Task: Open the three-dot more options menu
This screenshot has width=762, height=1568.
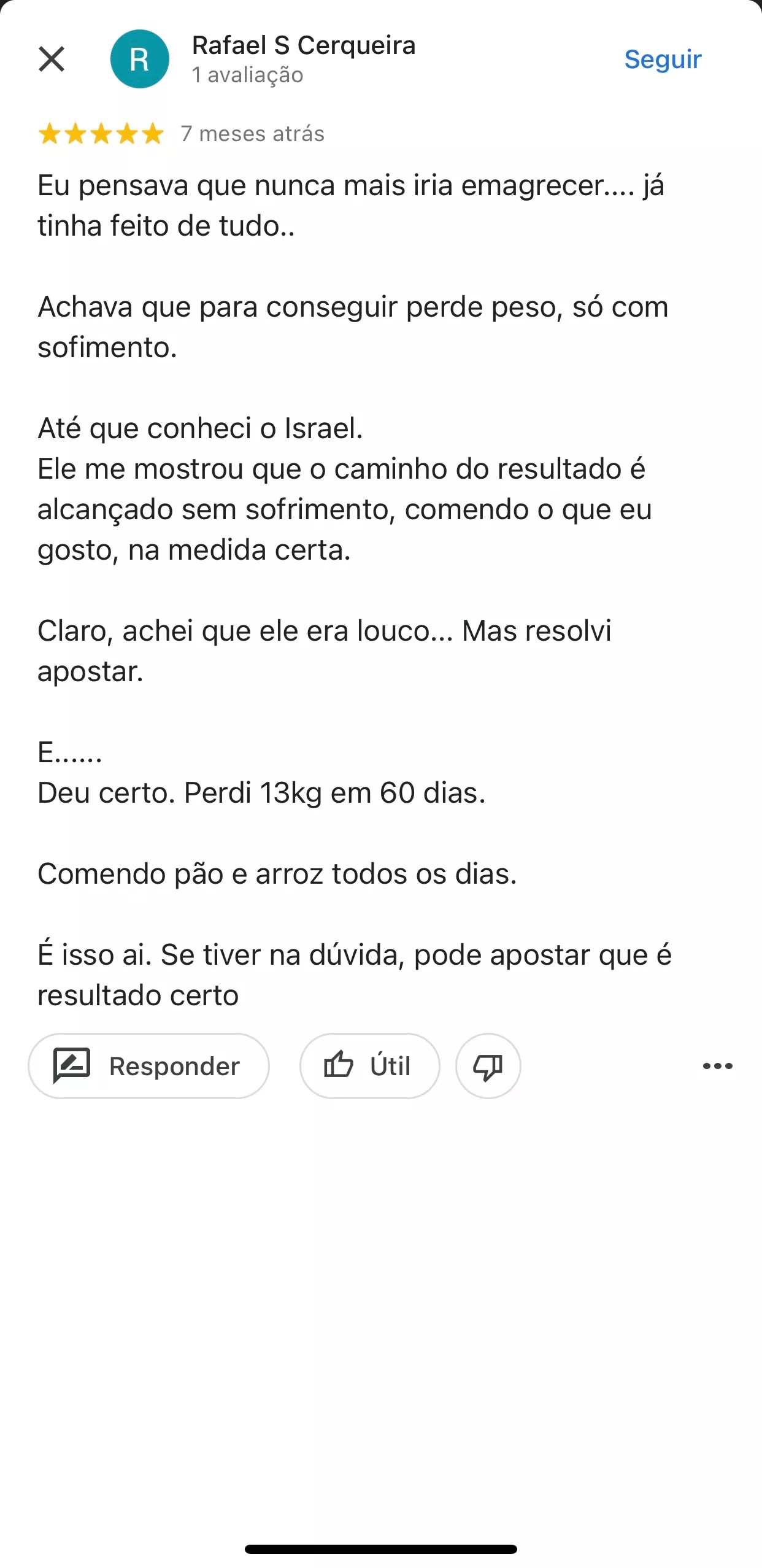Action: [x=717, y=1066]
